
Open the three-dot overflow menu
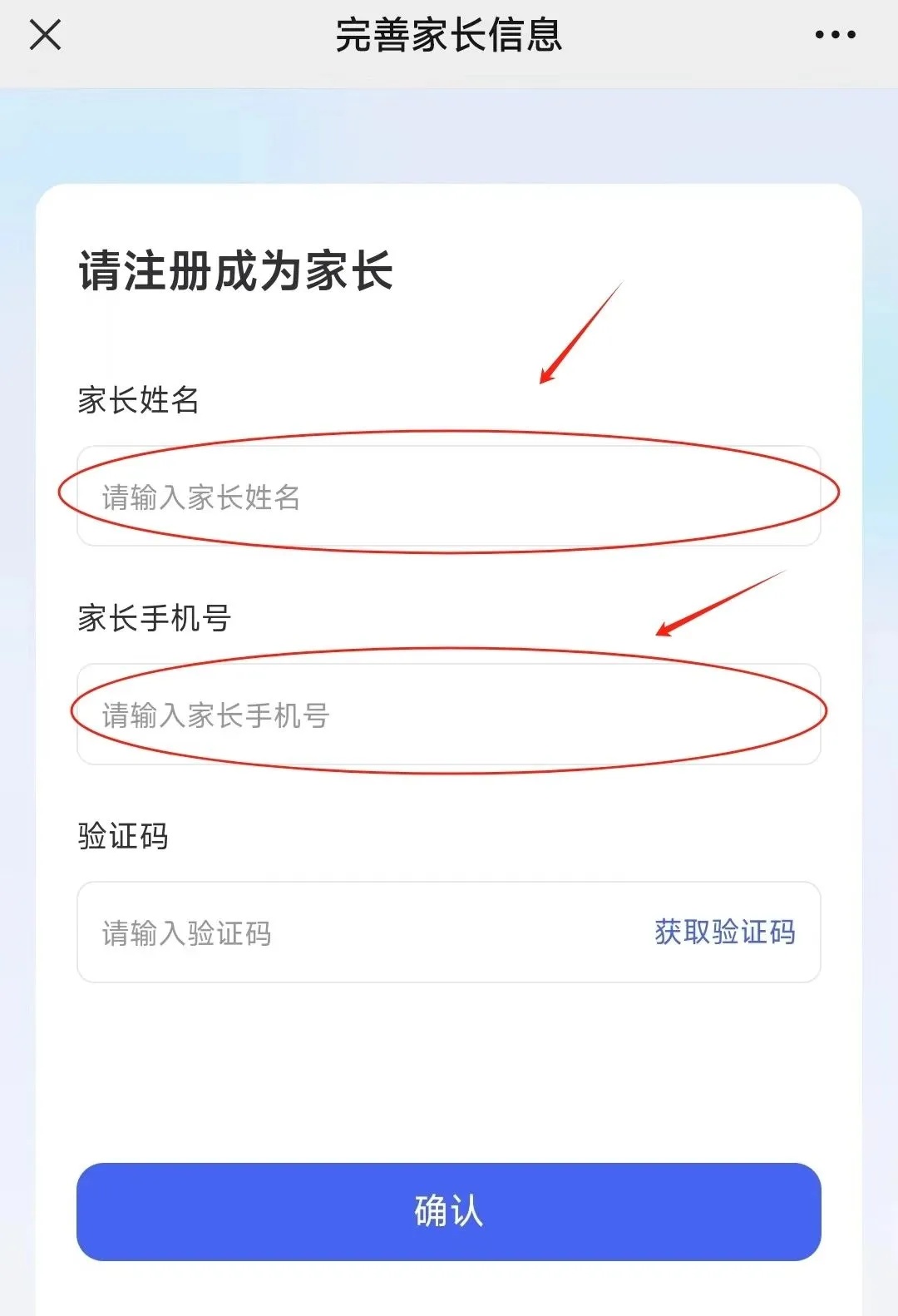(835, 35)
